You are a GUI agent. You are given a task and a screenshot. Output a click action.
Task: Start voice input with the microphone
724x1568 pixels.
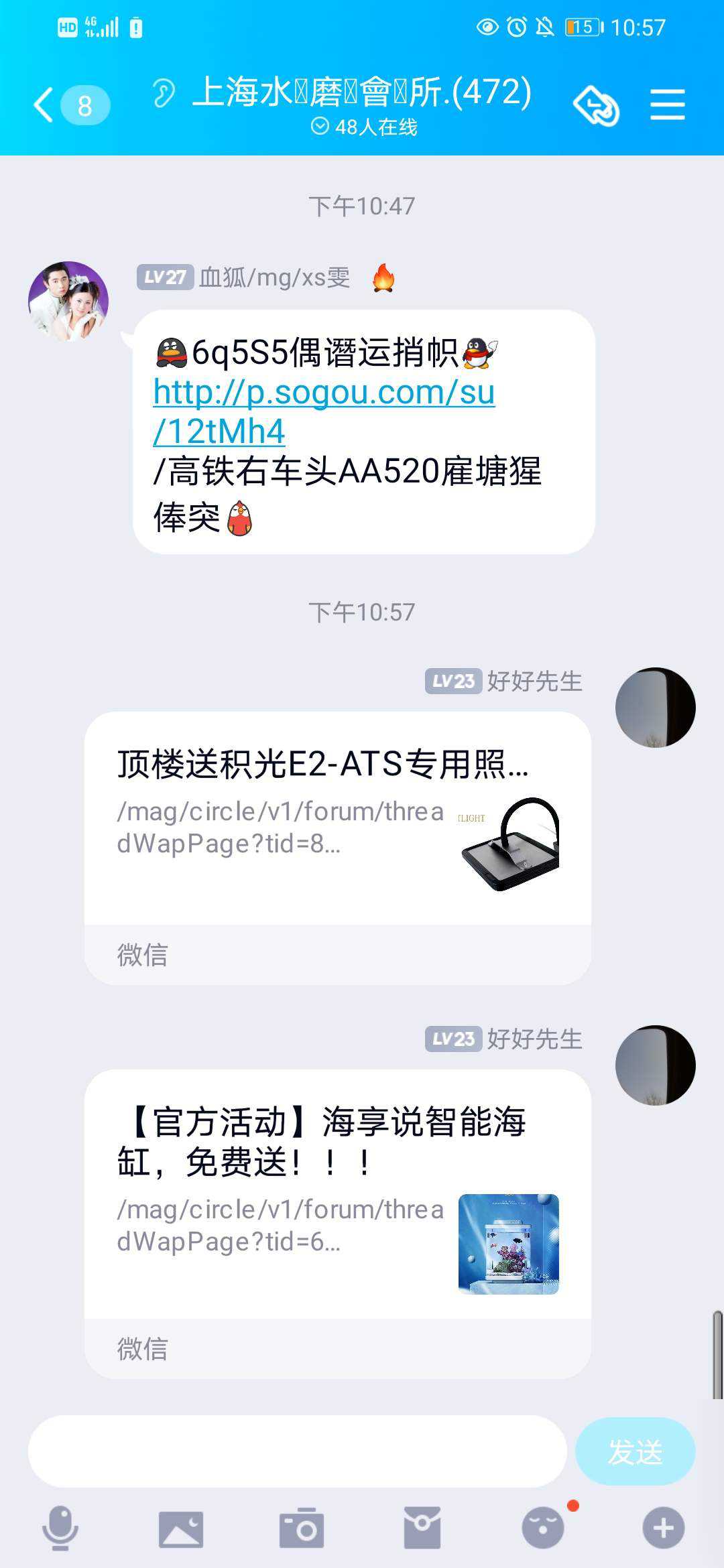click(x=60, y=1528)
